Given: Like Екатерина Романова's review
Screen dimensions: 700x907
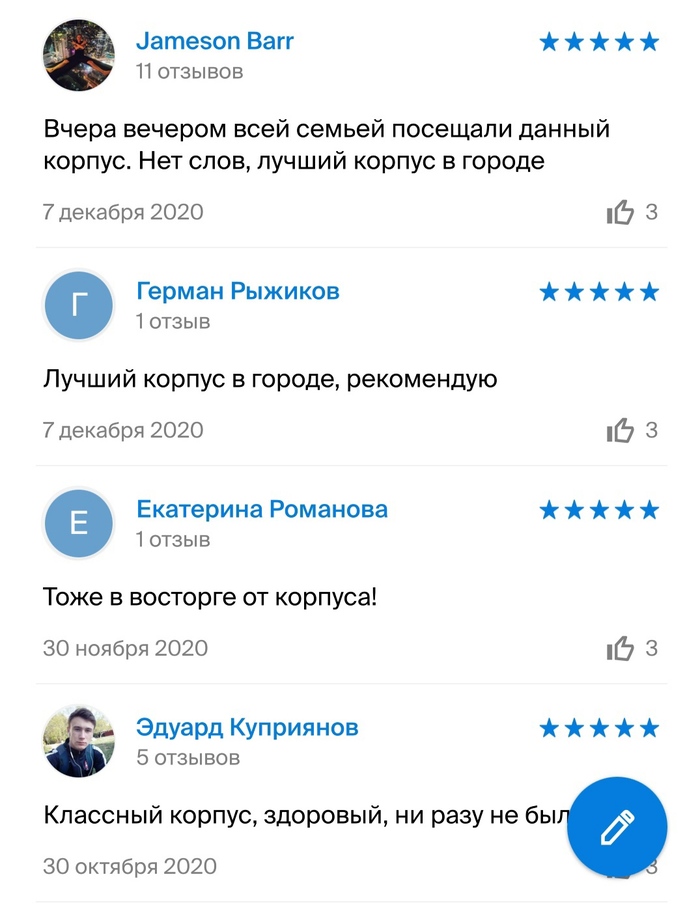Looking at the screenshot, I should coord(621,648).
